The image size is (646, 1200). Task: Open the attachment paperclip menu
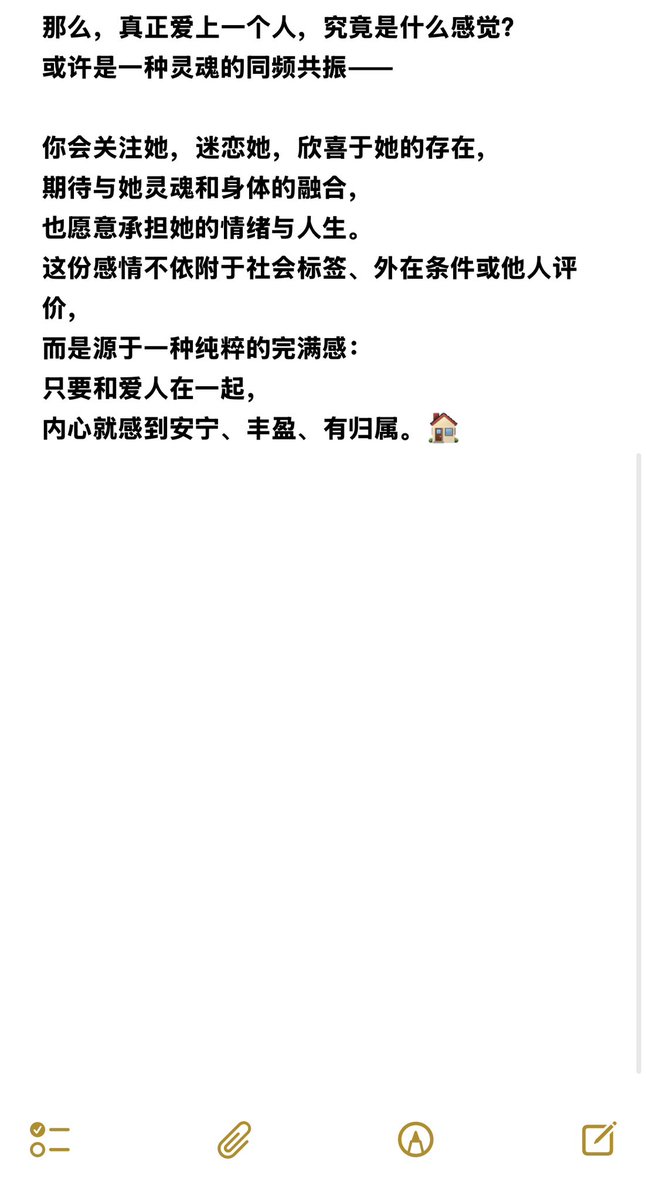click(235, 1139)
